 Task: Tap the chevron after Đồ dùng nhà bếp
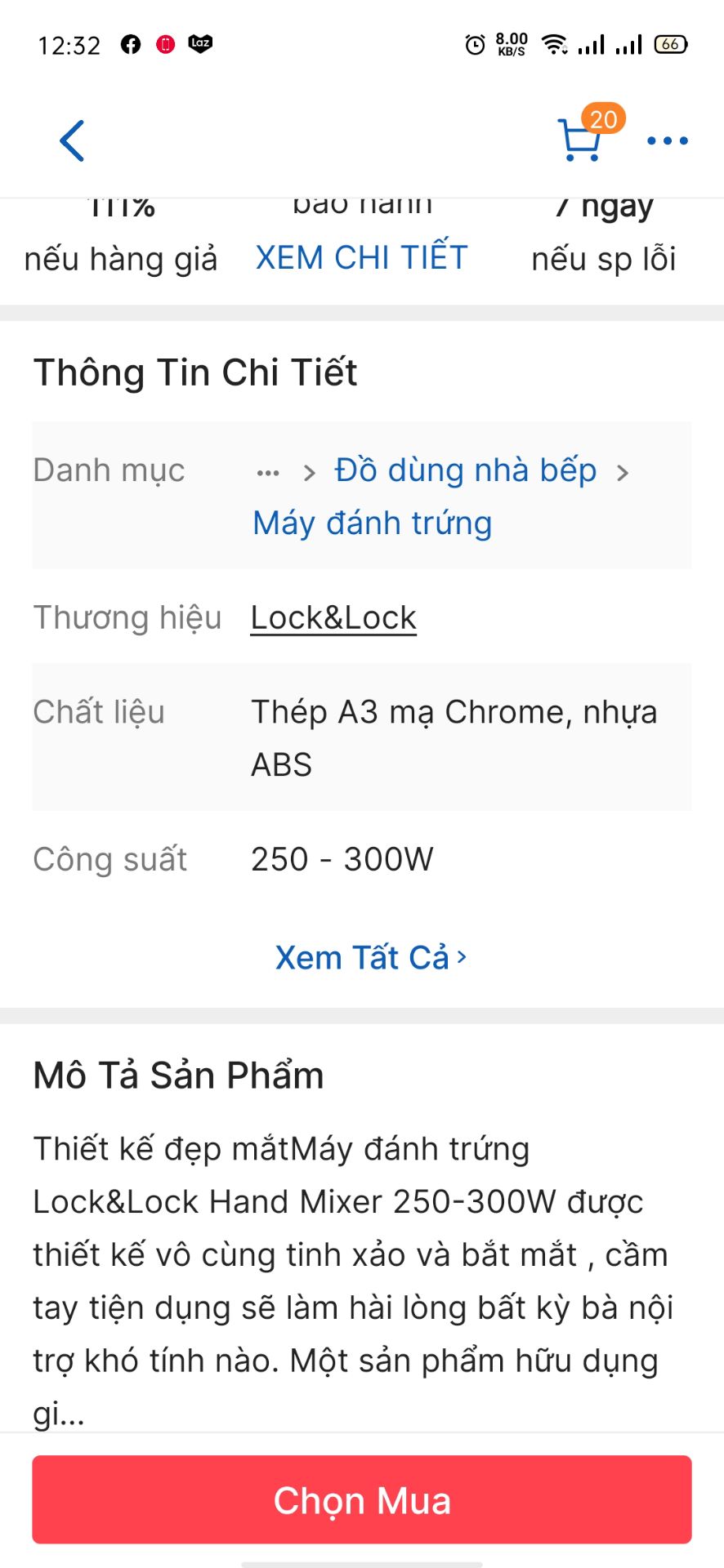pyautogui.click(x=623, y=471)
